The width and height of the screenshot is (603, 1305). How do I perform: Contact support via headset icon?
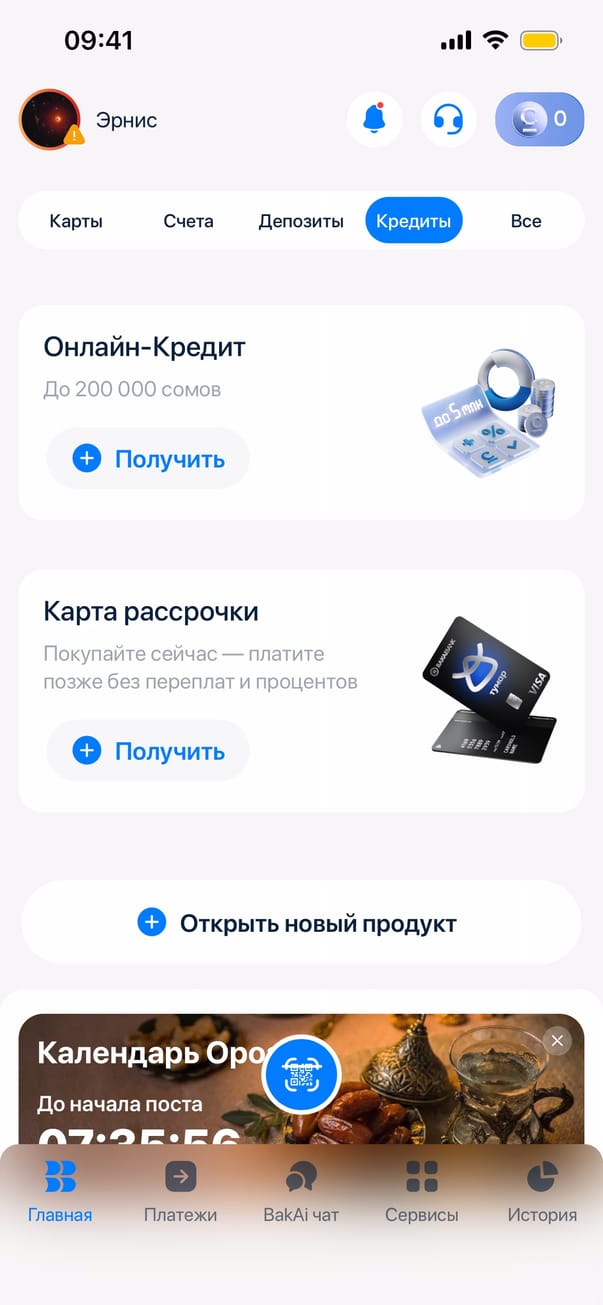click(x=448, y=119)
